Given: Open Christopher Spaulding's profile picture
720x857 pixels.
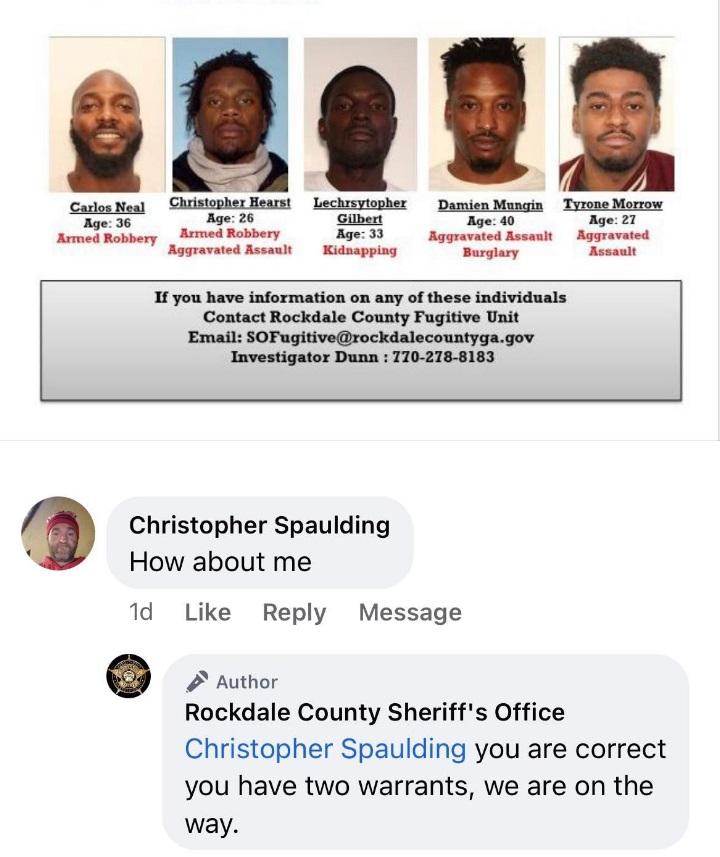Looking at the screenshot, I should pos(58,533).
